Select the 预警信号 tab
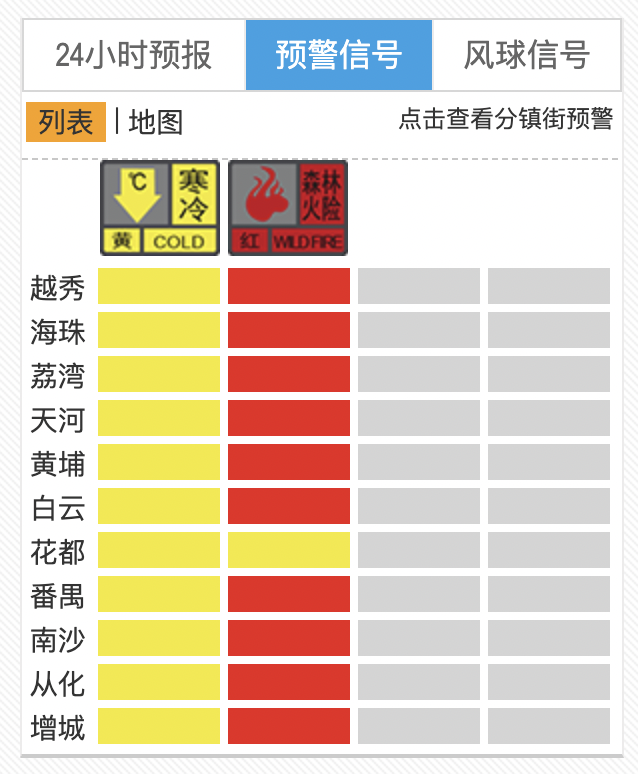The width and height of the screenshot is (638, 774). (339, 55)
